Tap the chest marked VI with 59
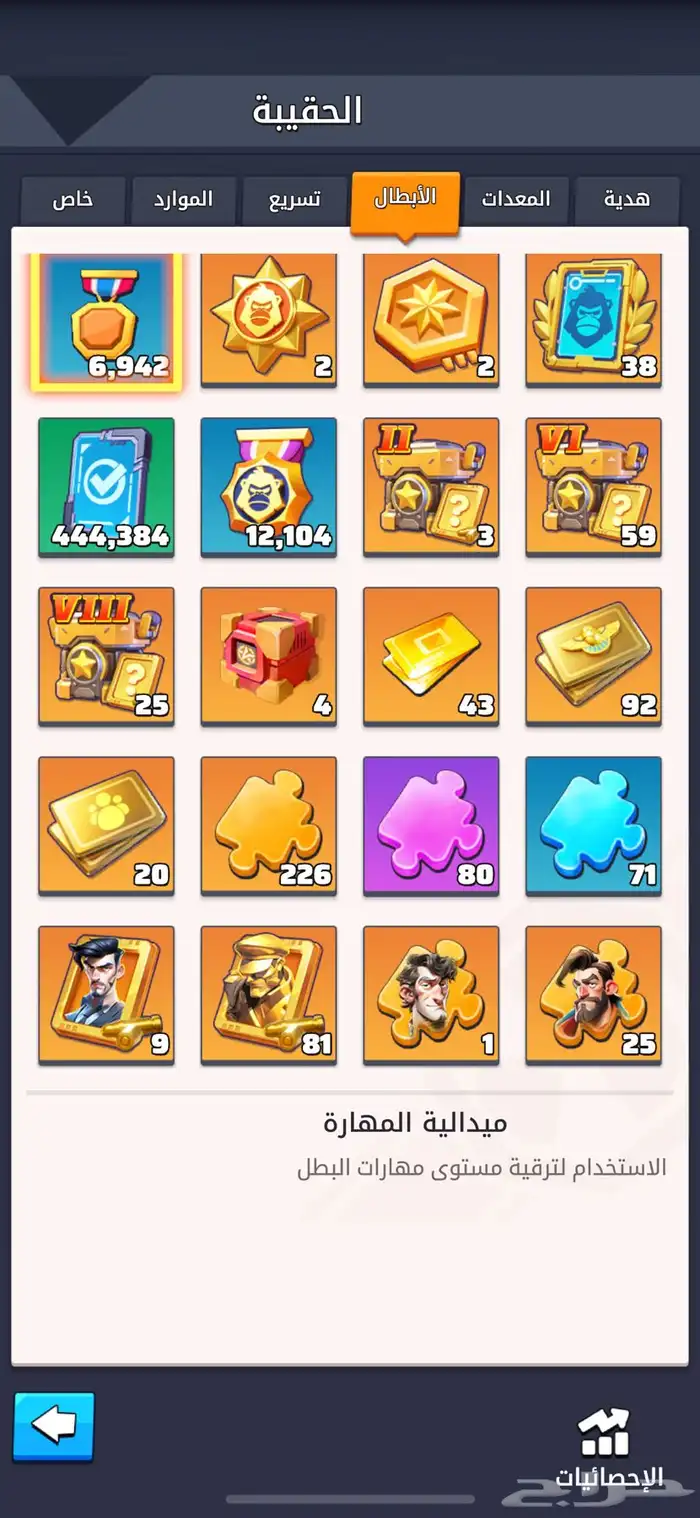The image size is (700, 1518). pyautogui.click(x=594, y=487)
